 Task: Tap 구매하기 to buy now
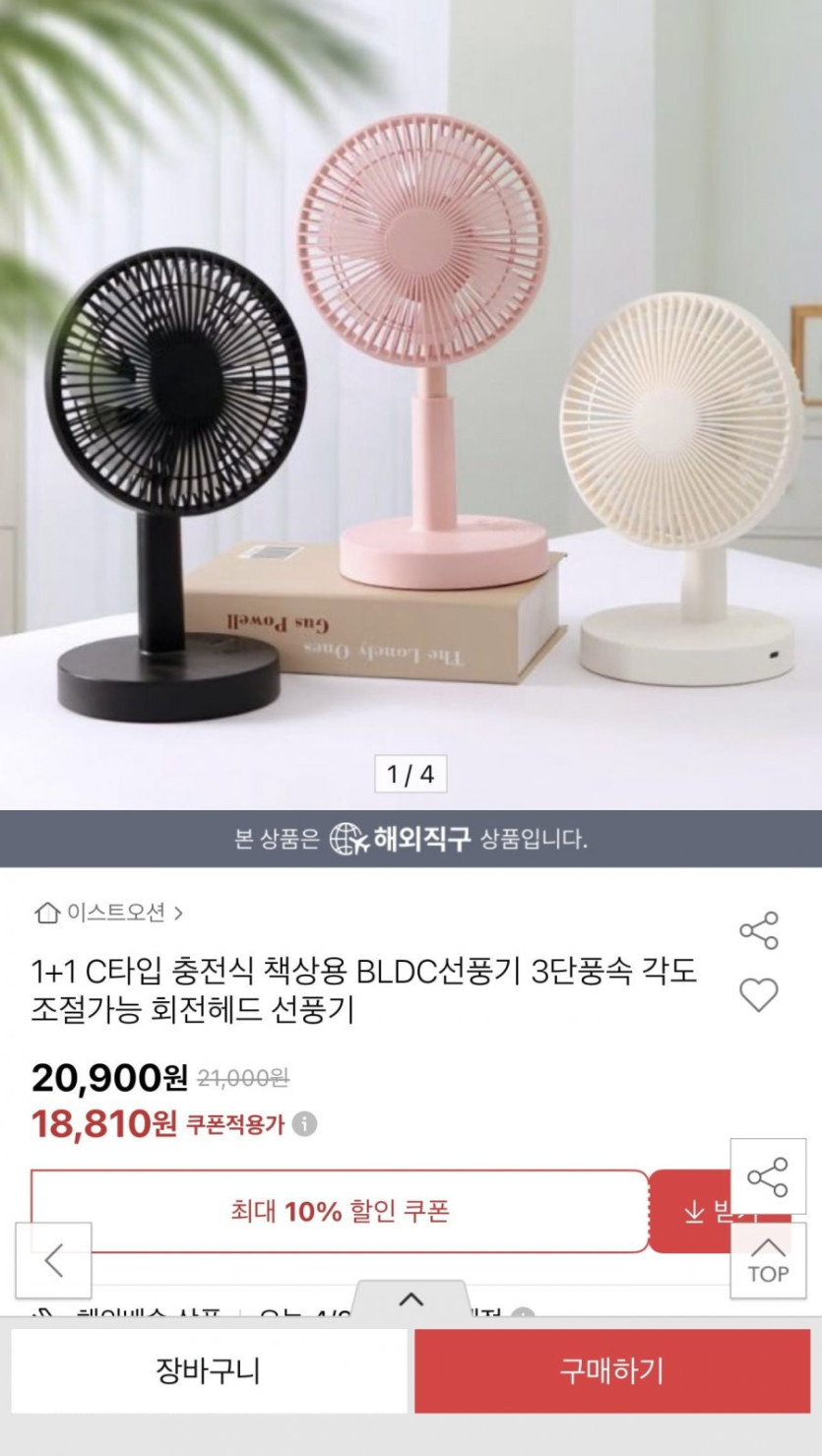click(x=611, y=1370)
